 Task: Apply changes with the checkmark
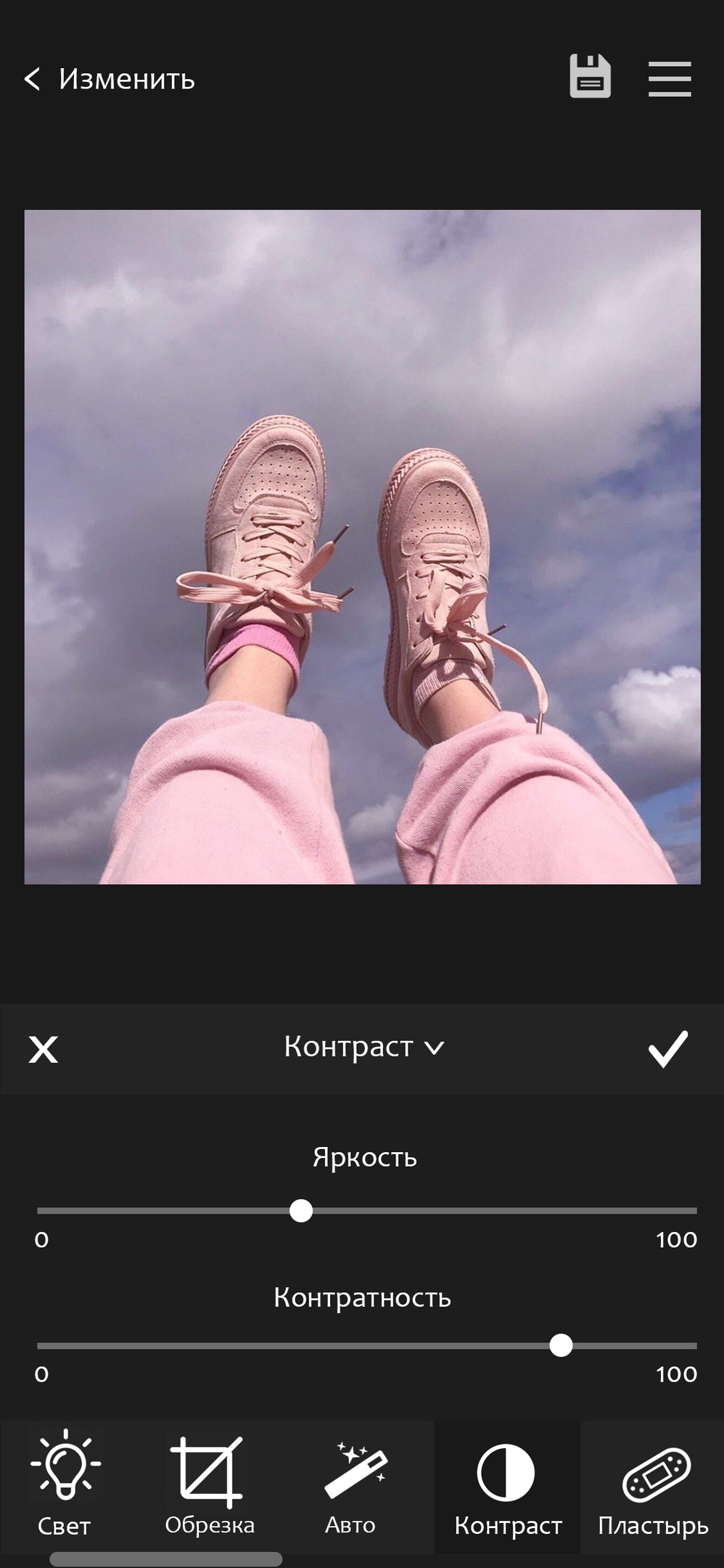click(667, 1049)
